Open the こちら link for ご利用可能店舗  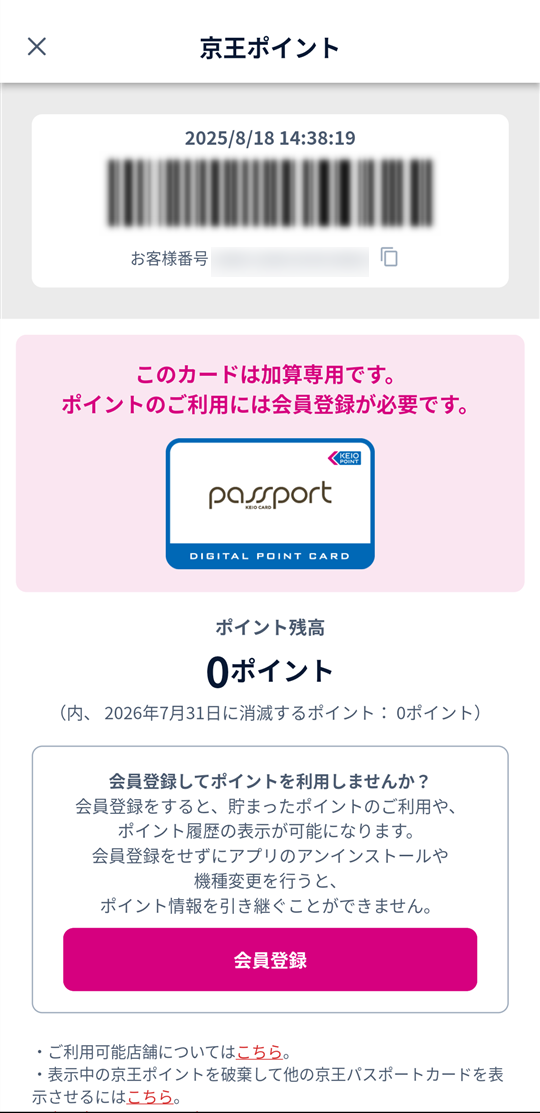(259, 1051)
